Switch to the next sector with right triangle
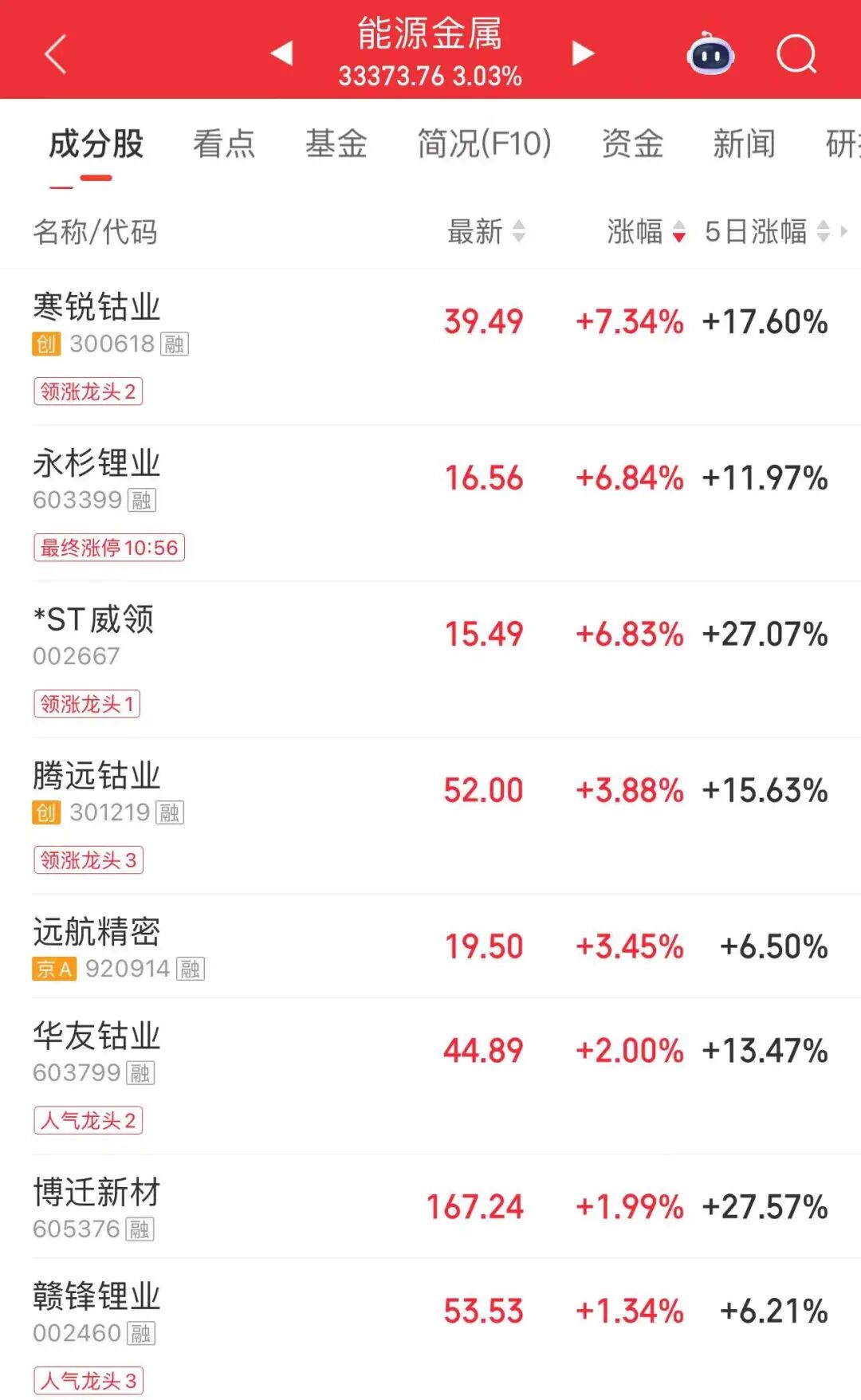The width and height of the screenshot is (861, 1400). point(583,53)
